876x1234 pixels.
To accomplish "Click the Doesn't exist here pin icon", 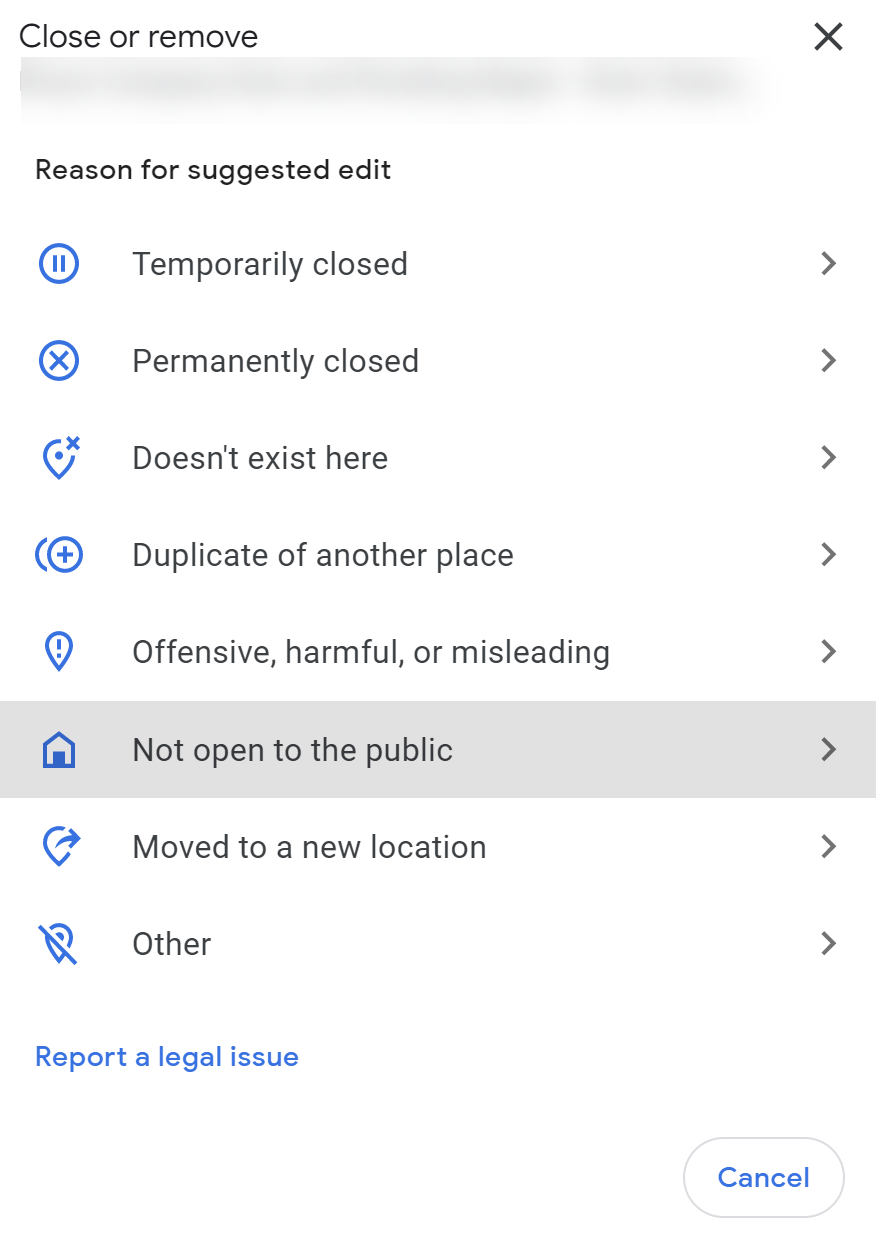I will [x=59, y=457].
